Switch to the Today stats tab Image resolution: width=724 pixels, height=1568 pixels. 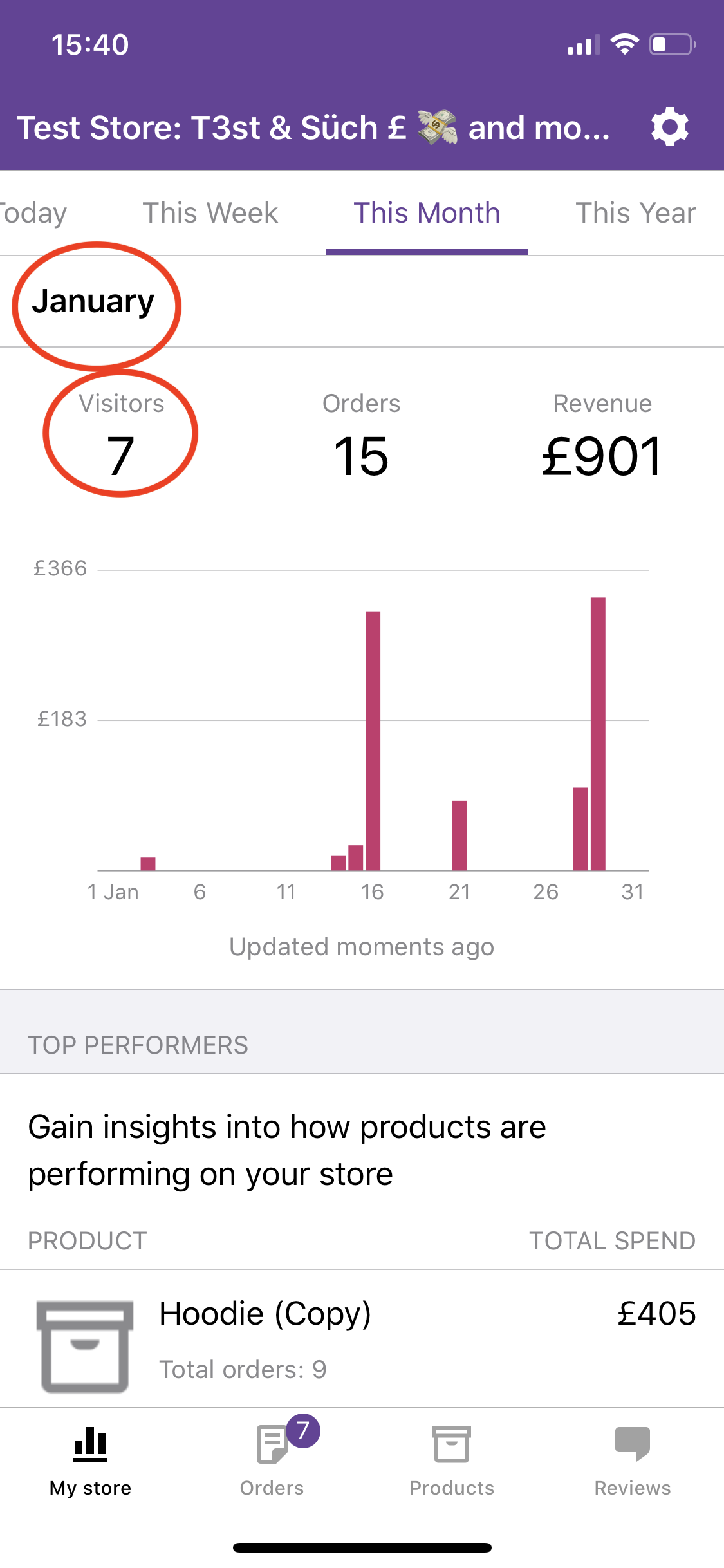tap(33, 213)
